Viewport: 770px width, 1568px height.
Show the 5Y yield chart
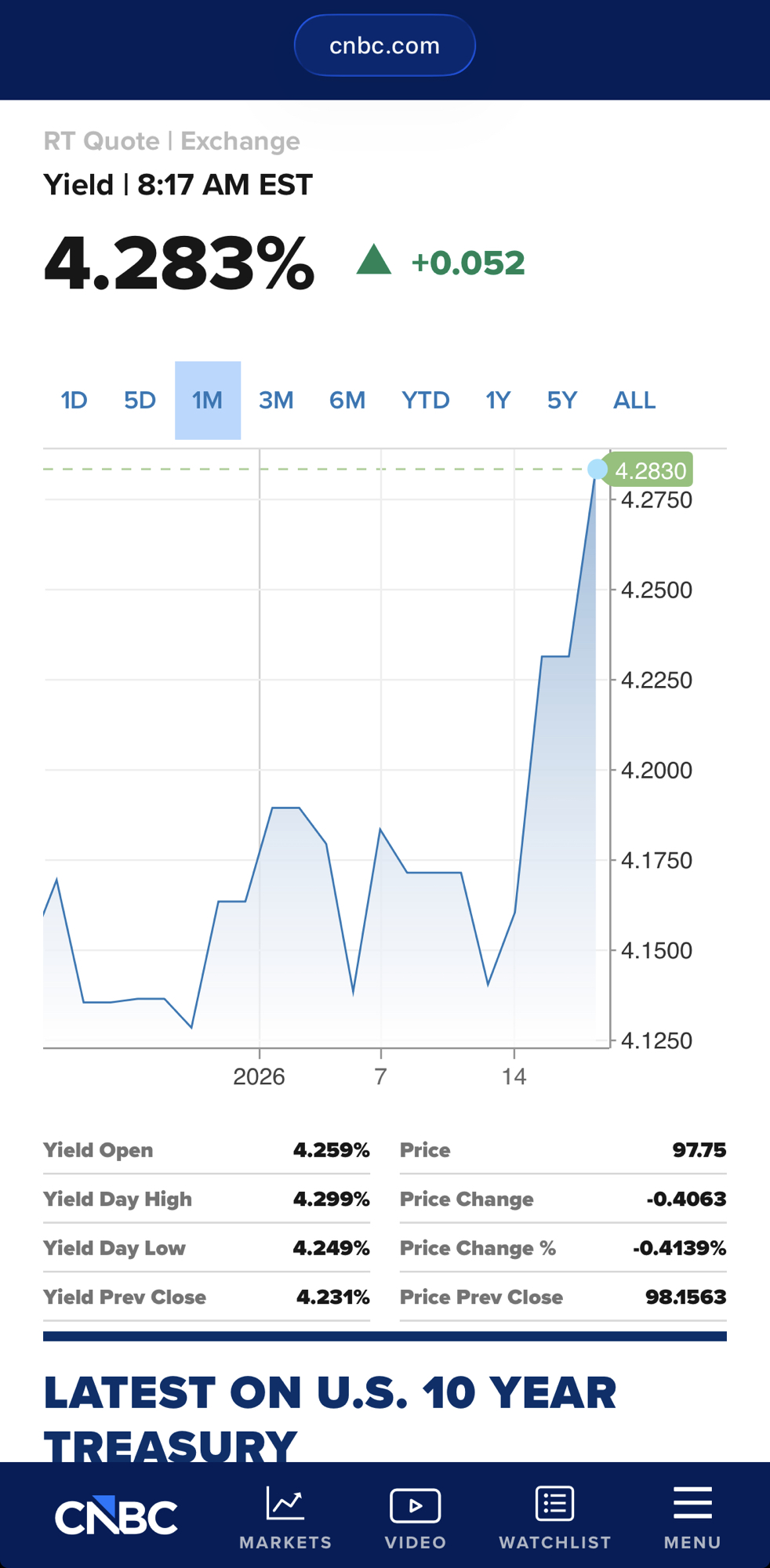point(561,401)
